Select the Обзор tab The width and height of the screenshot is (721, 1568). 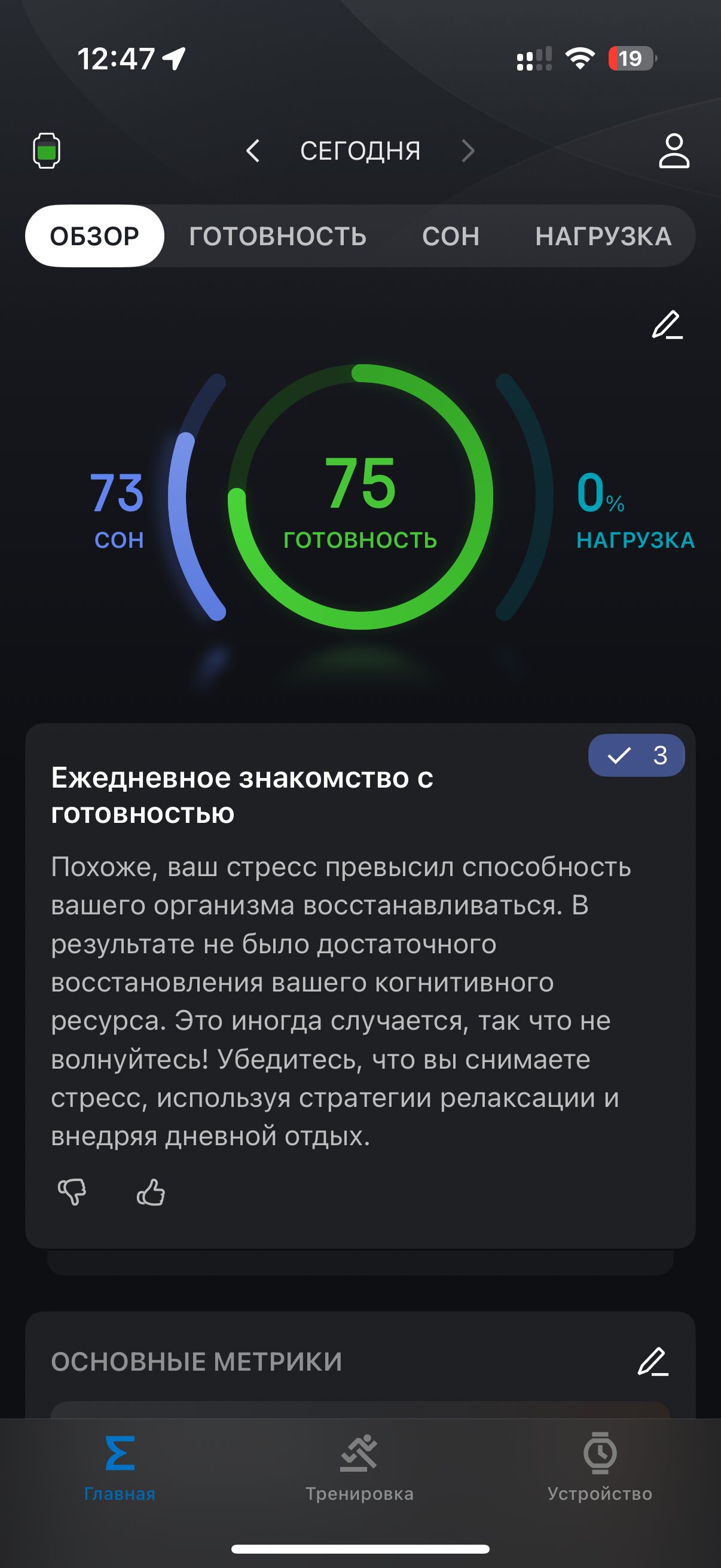tap(94, 236)
